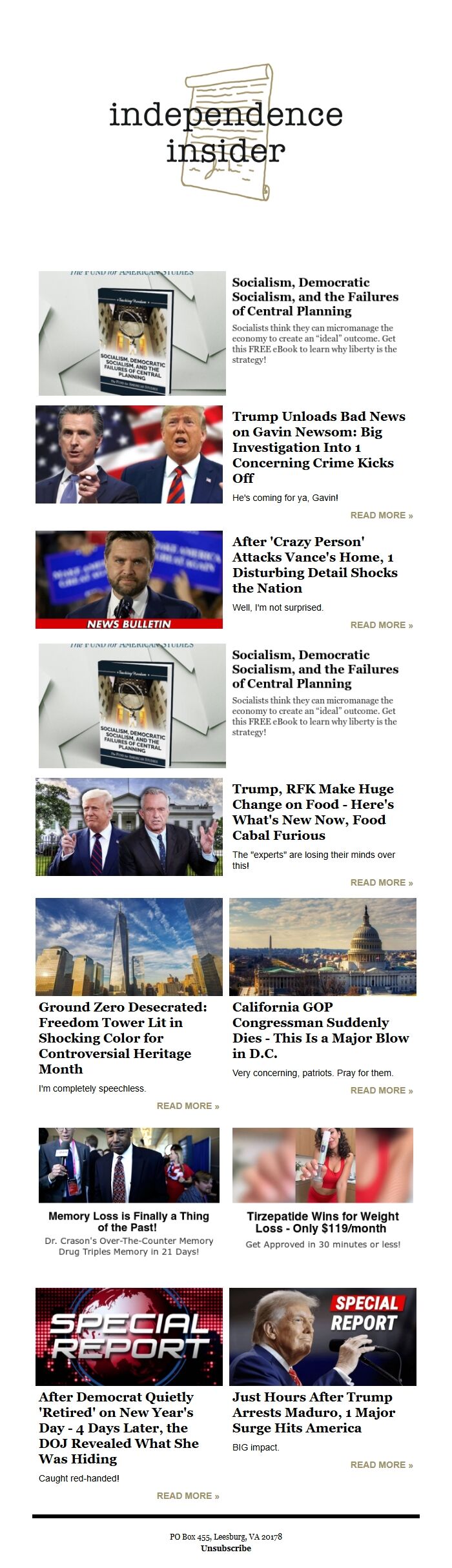This screenshot has height=1568, width=452.
Task: Open the Capitol building photo tile
Action: coord(323,946)
